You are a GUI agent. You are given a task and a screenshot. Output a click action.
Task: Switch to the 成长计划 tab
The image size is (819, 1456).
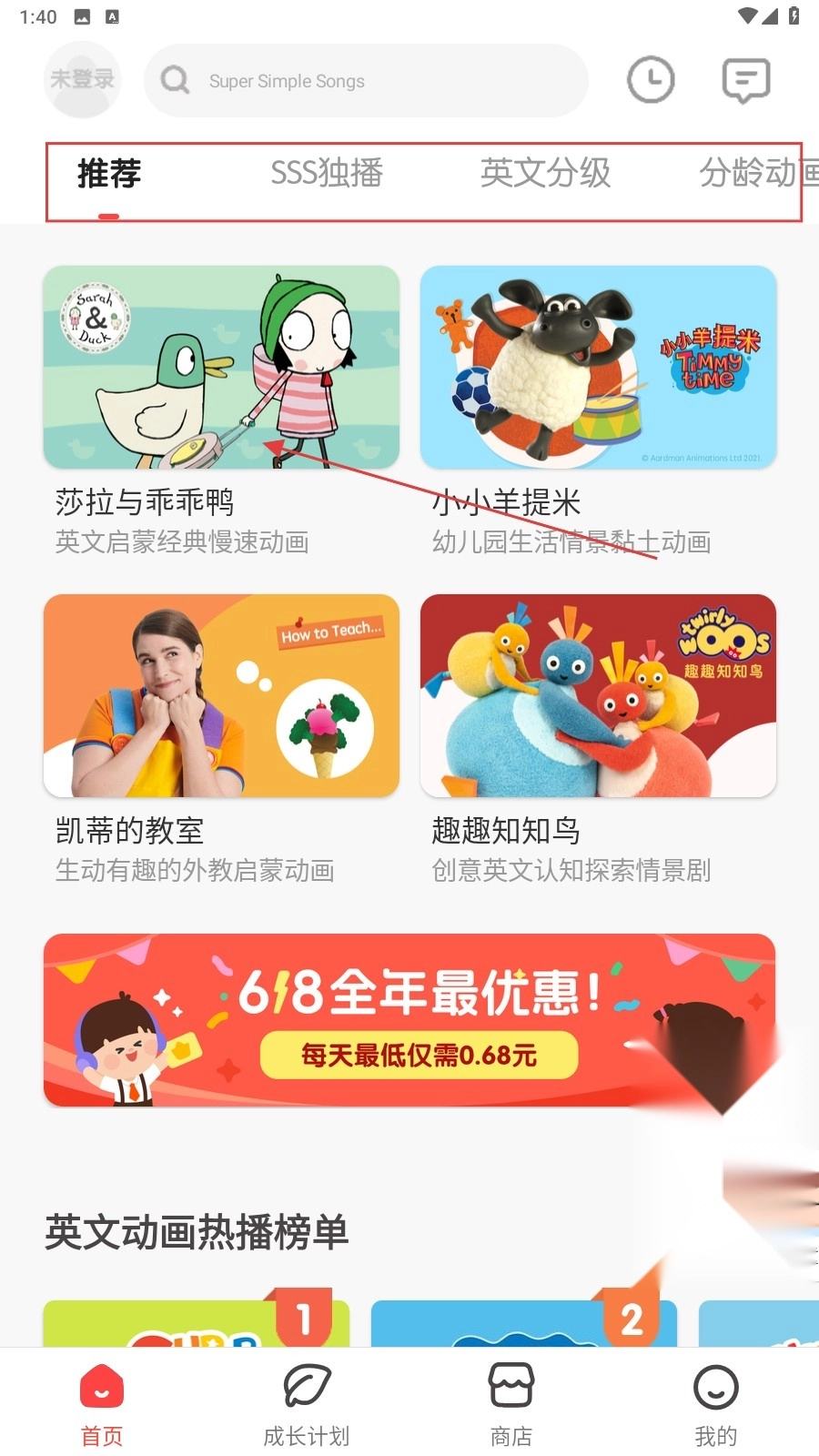click(307, 1404)
